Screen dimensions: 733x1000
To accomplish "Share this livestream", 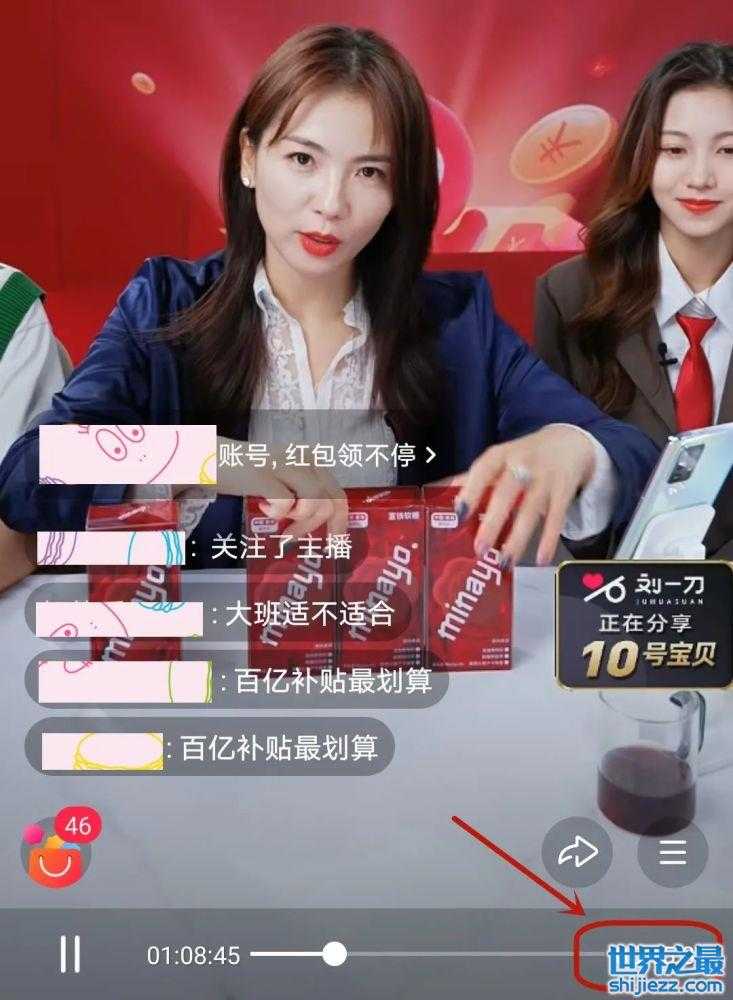I will coord(577,853).
